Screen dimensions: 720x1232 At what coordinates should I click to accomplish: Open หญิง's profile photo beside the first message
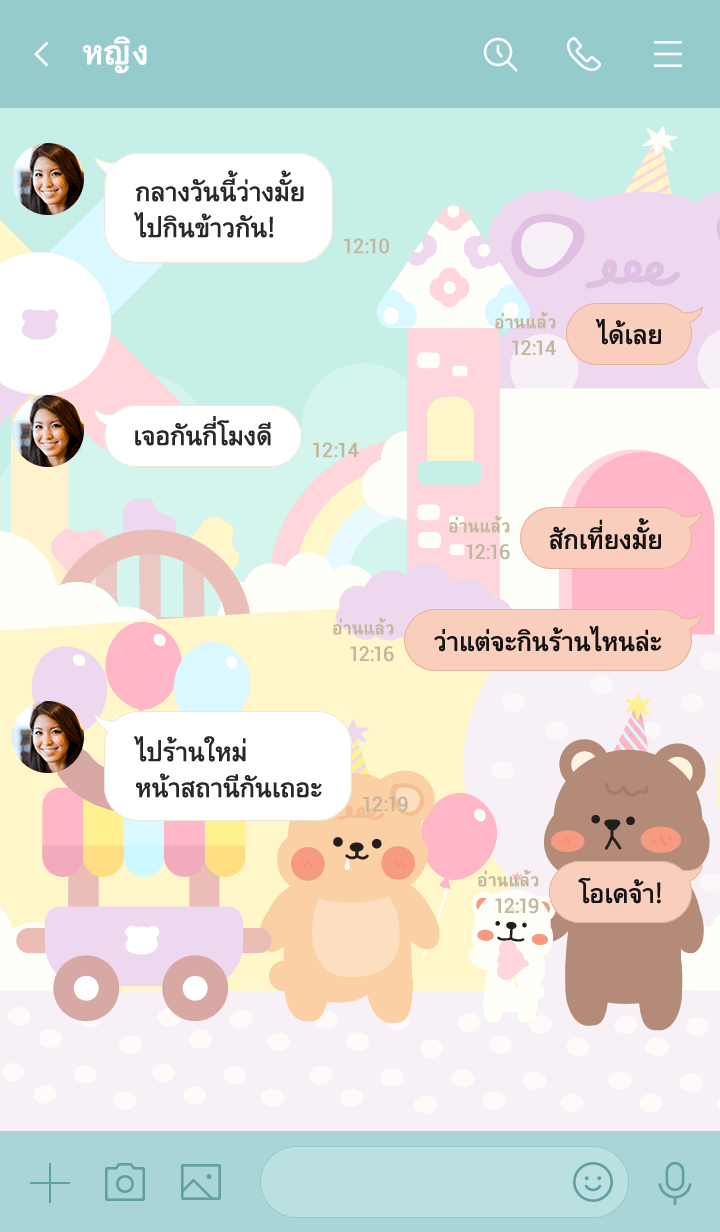tap(48, 179)
